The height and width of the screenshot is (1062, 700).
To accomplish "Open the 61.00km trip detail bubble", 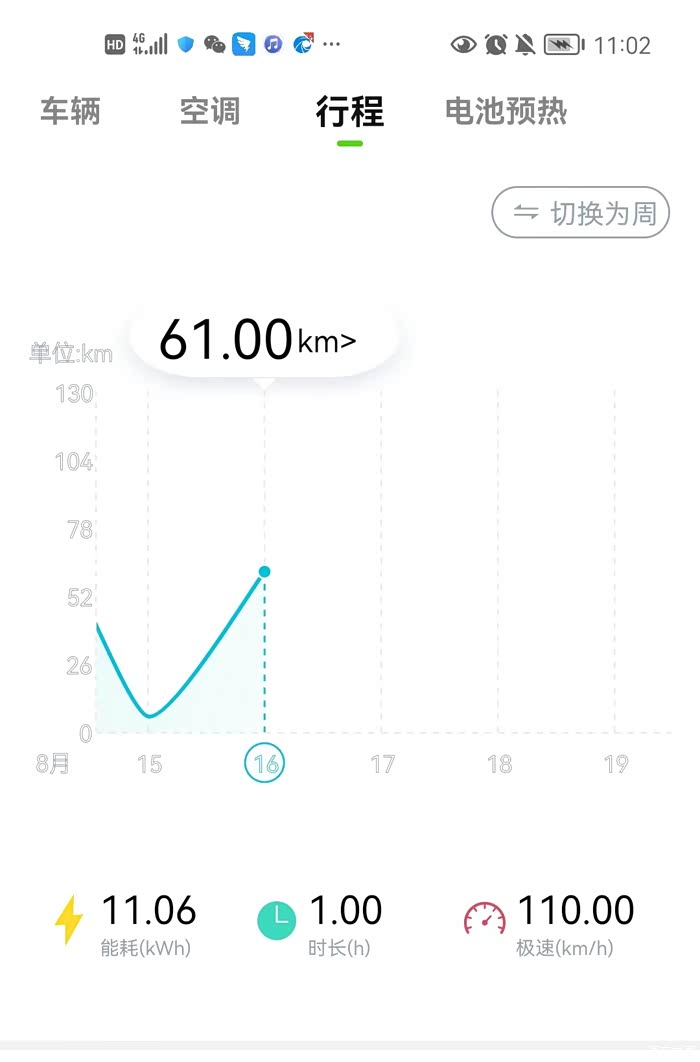I will 263,339.
